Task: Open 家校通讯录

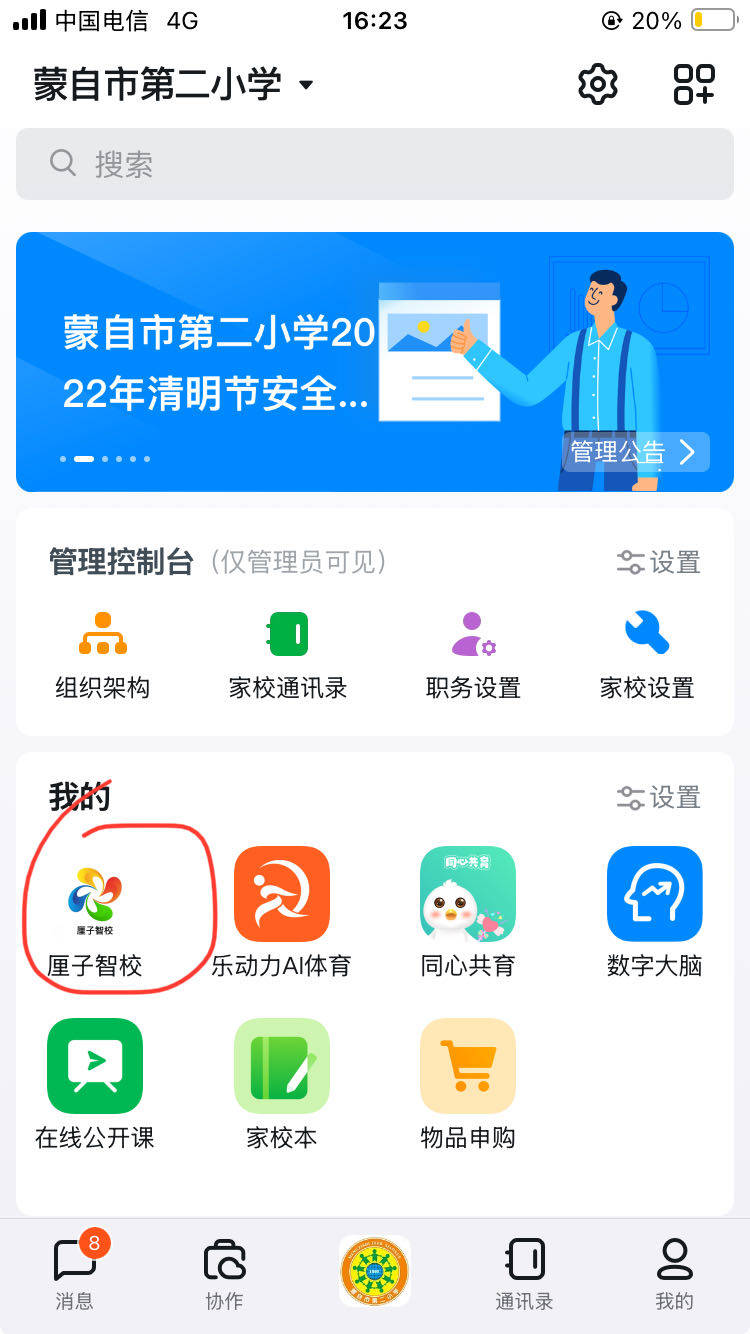Action: click(288, 654)
